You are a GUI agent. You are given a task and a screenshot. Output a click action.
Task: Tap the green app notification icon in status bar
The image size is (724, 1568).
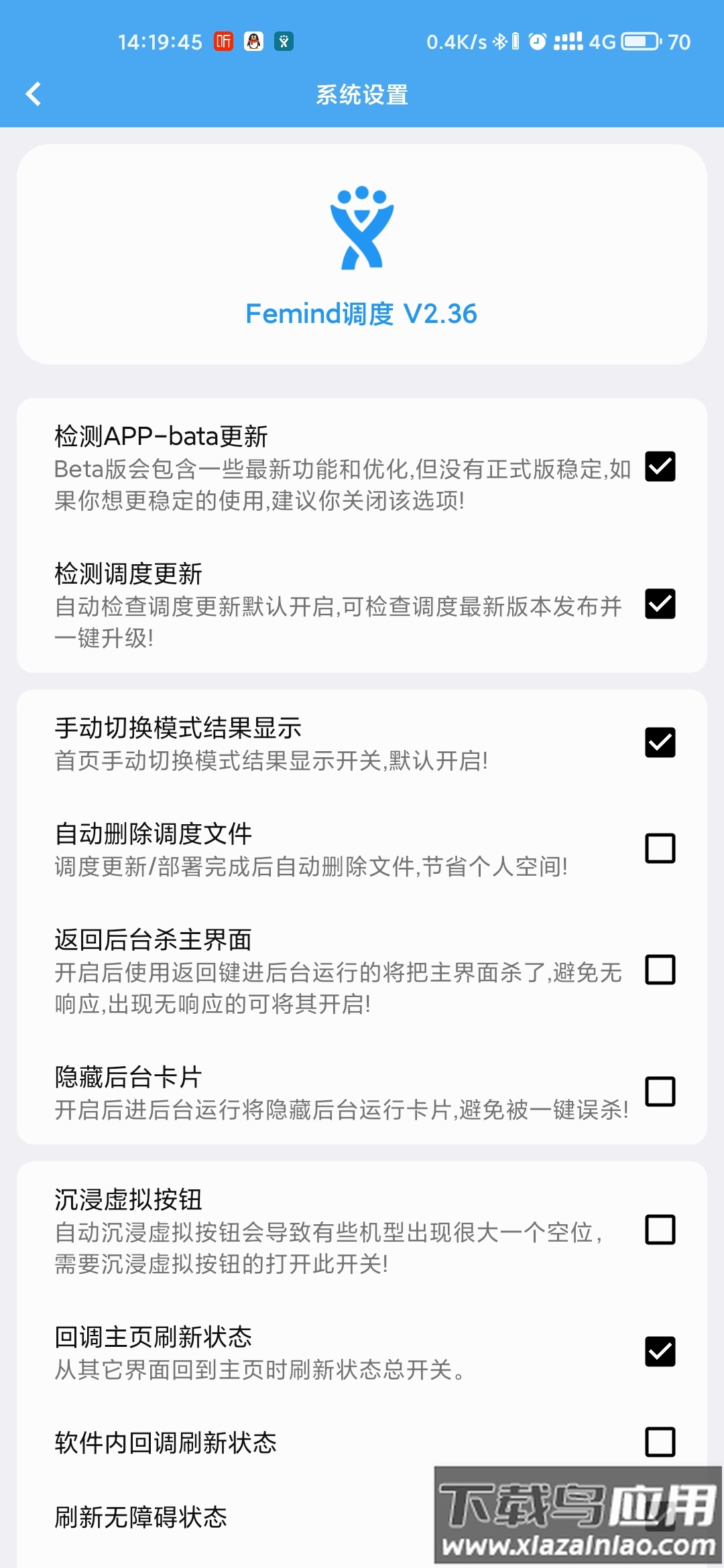click(x=285, y=41)
